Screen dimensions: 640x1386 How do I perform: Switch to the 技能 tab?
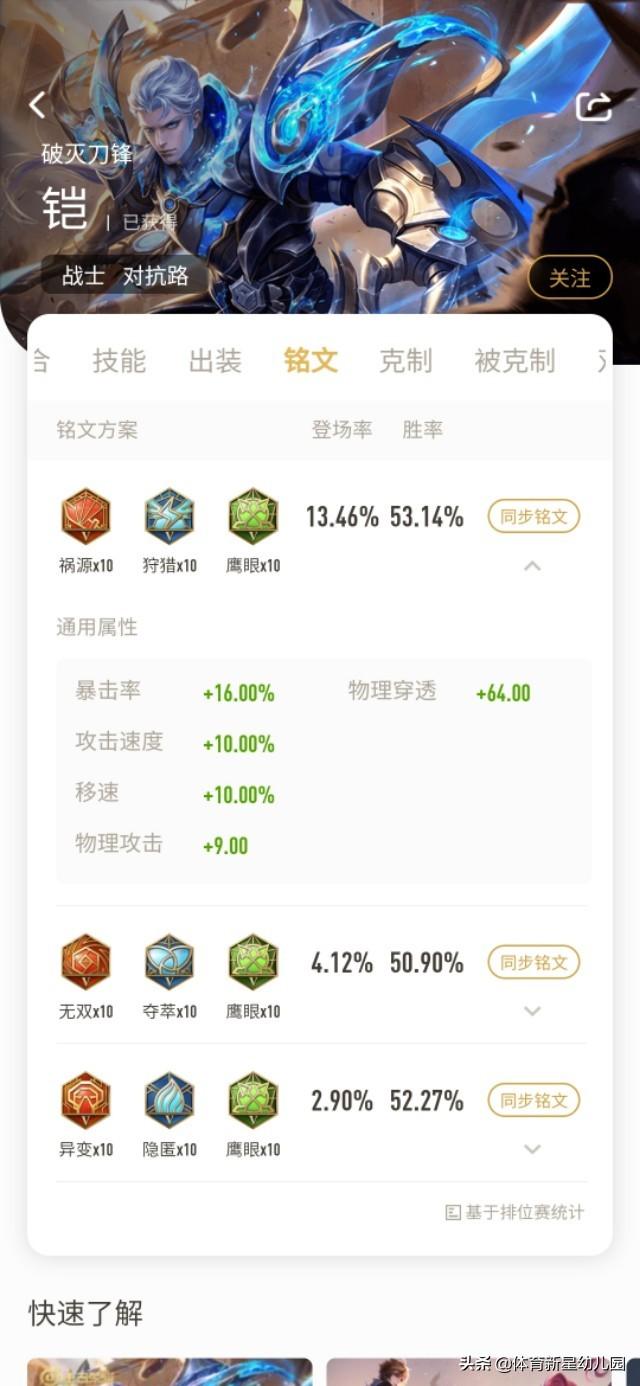119,361
